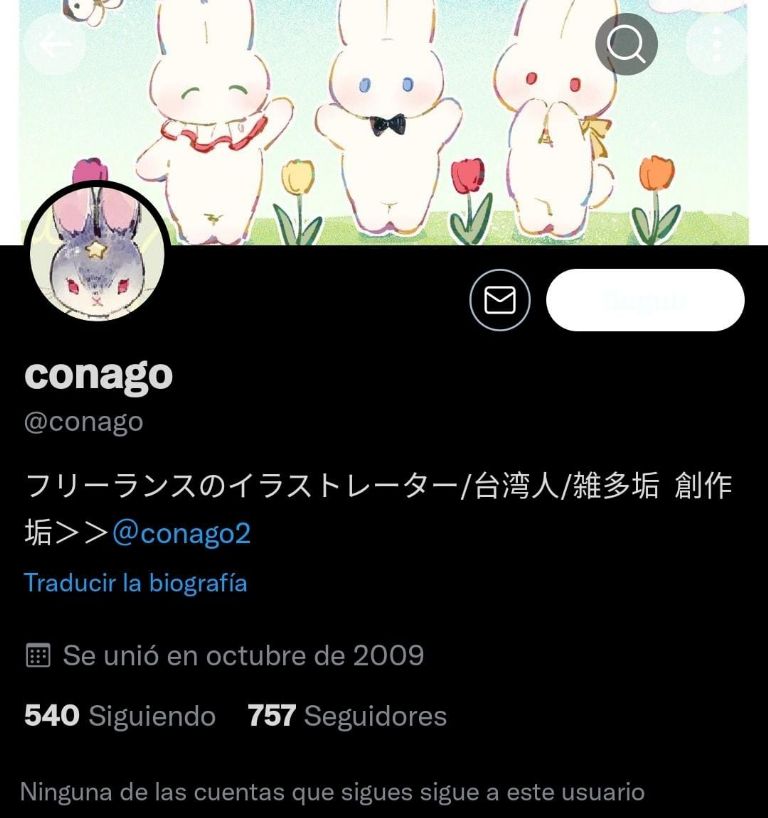This screenshot has width=768, height=818.
Task: View the 757 Seguidores list
Action: [x=347, y=716]
